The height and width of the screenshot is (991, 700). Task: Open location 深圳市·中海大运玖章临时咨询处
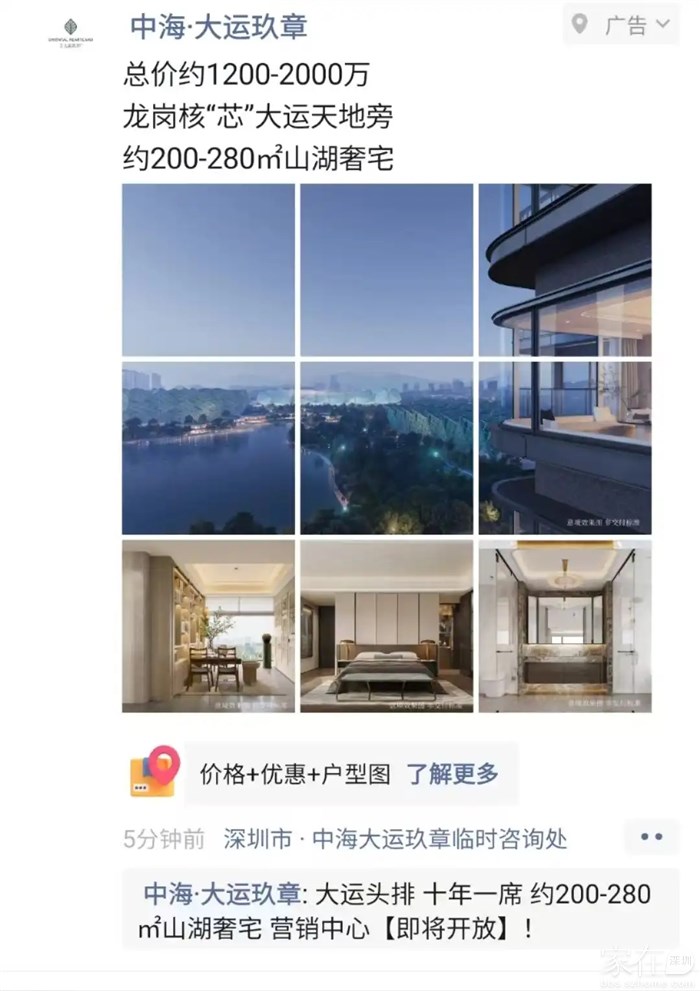395,838
